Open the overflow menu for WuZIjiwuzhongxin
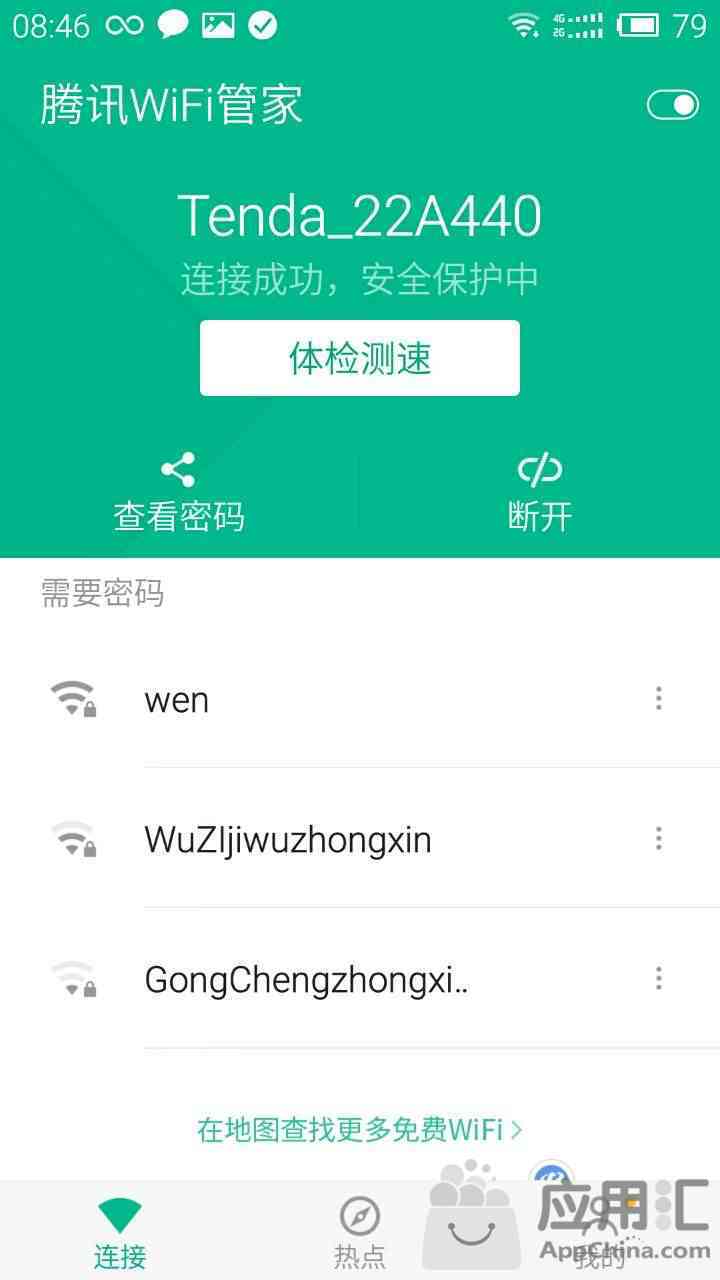 658,838
